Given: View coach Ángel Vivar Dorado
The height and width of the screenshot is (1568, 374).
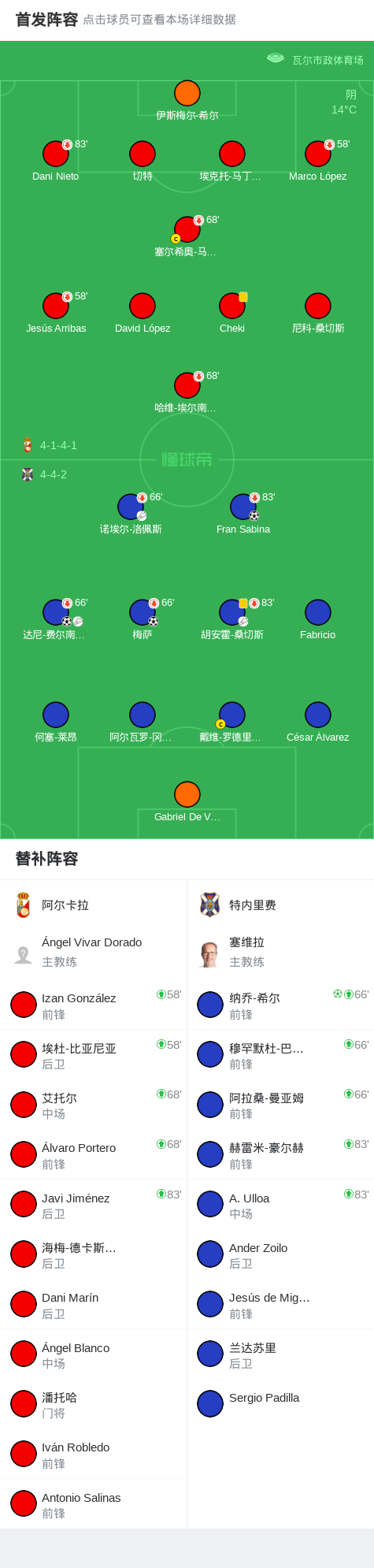Looking at the screenshot, I should tap(94, 952).
